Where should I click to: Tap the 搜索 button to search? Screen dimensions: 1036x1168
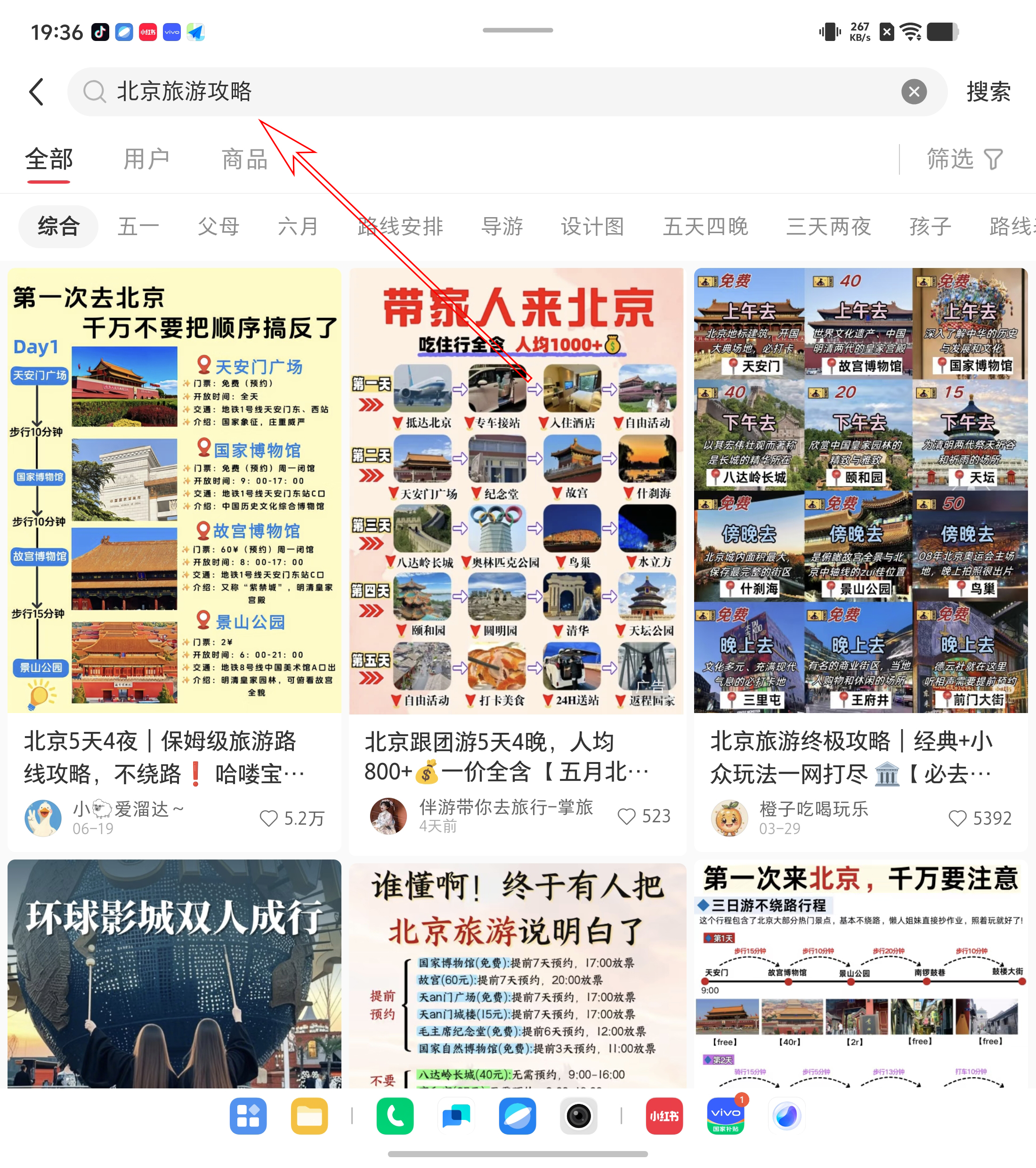tap(988, 91)
